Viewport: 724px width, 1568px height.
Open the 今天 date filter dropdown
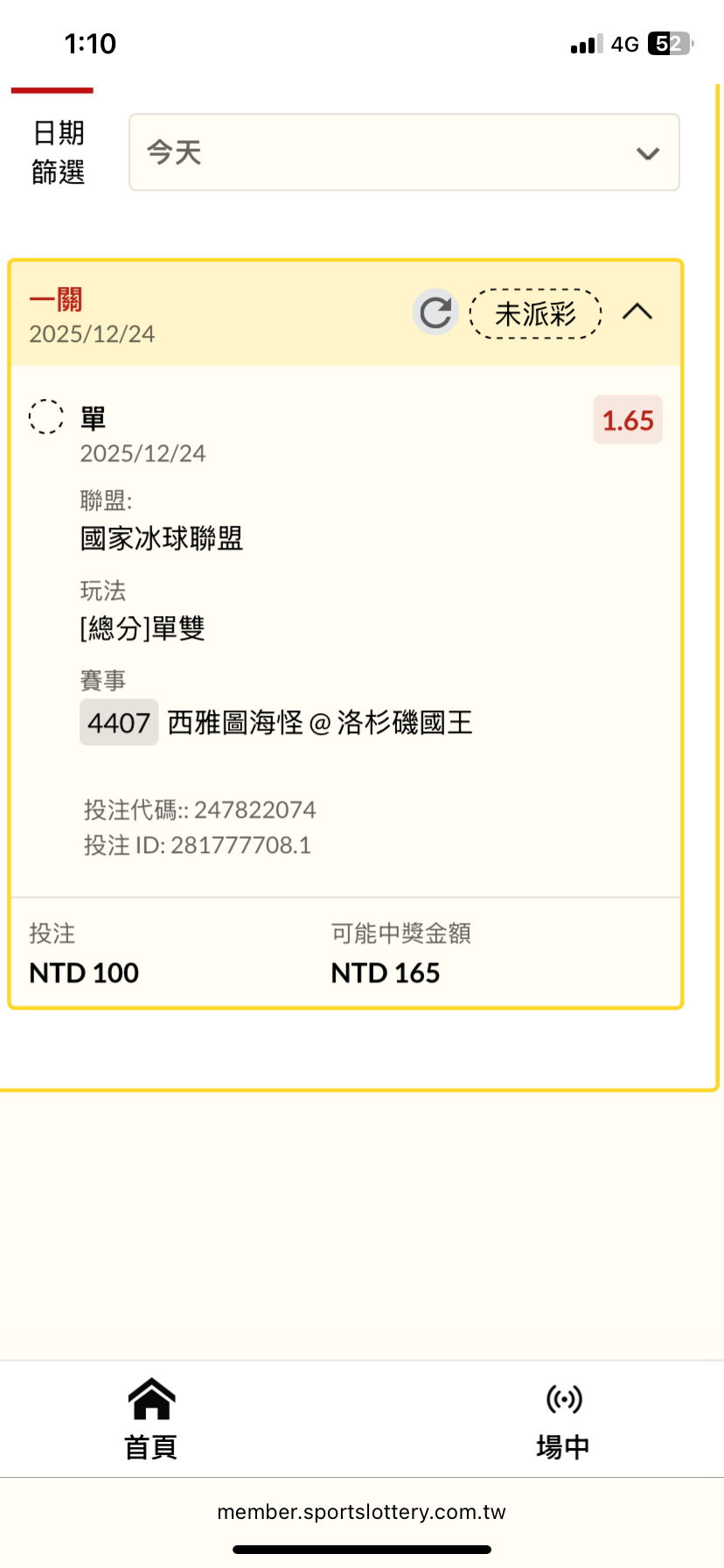(404, 152)
